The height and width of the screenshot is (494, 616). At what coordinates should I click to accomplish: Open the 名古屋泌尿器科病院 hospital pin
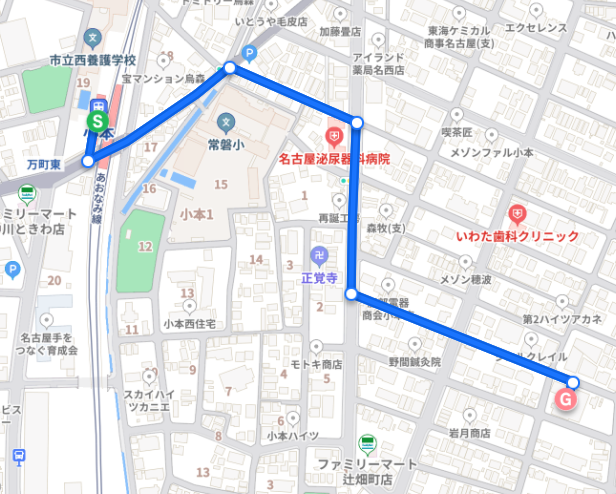click(x=334, y=138)
